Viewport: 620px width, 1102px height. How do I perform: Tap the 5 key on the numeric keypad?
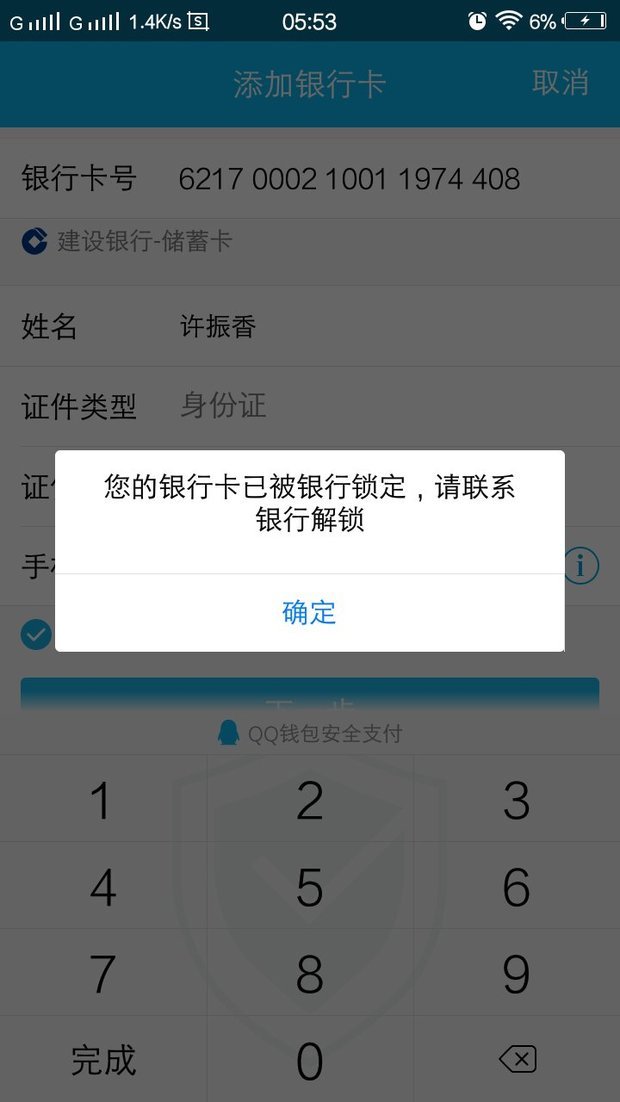[x=310, y=888]
